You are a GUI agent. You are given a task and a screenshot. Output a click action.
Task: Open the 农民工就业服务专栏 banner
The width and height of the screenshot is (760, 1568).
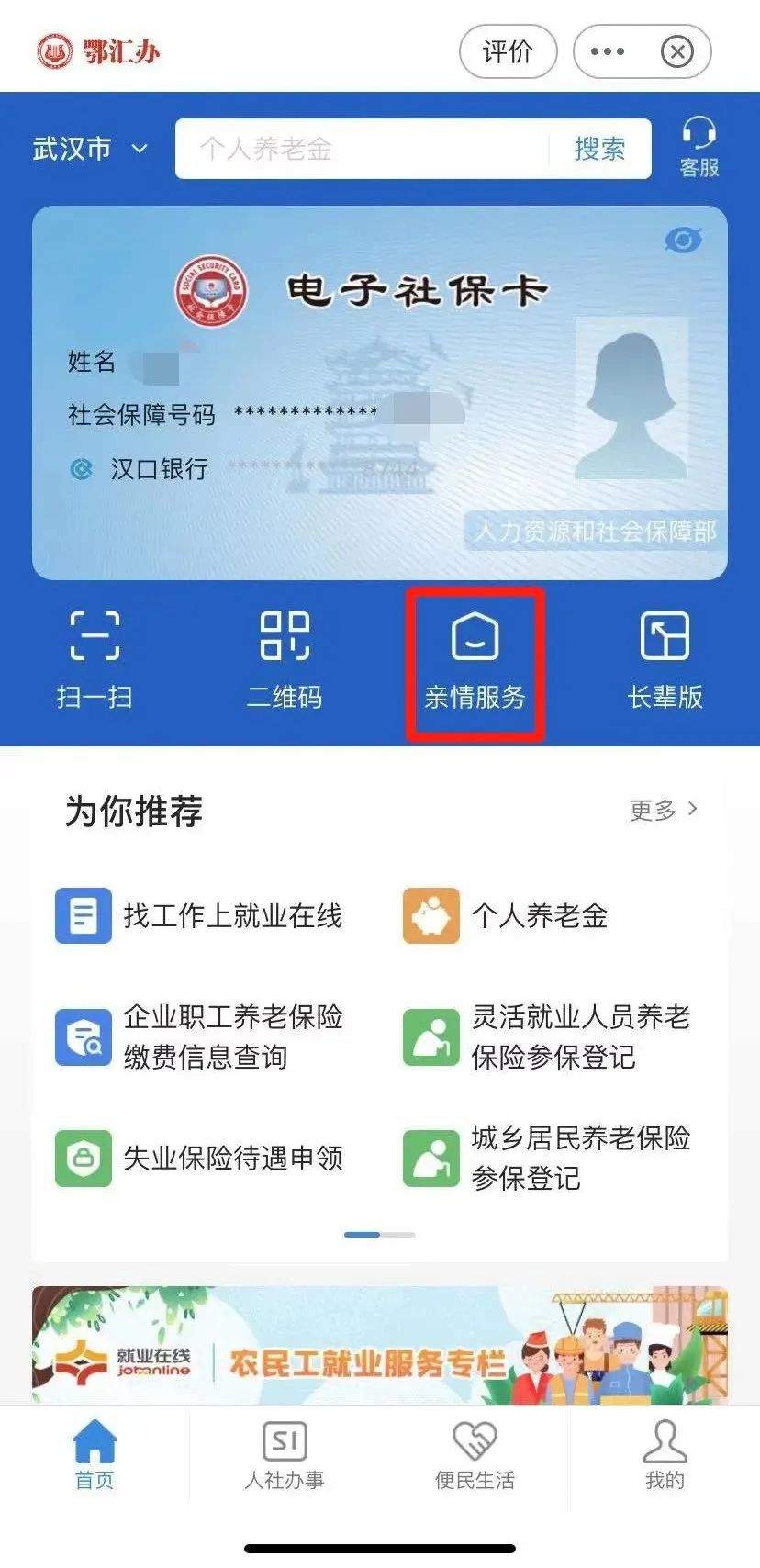tap(380, 1345)
